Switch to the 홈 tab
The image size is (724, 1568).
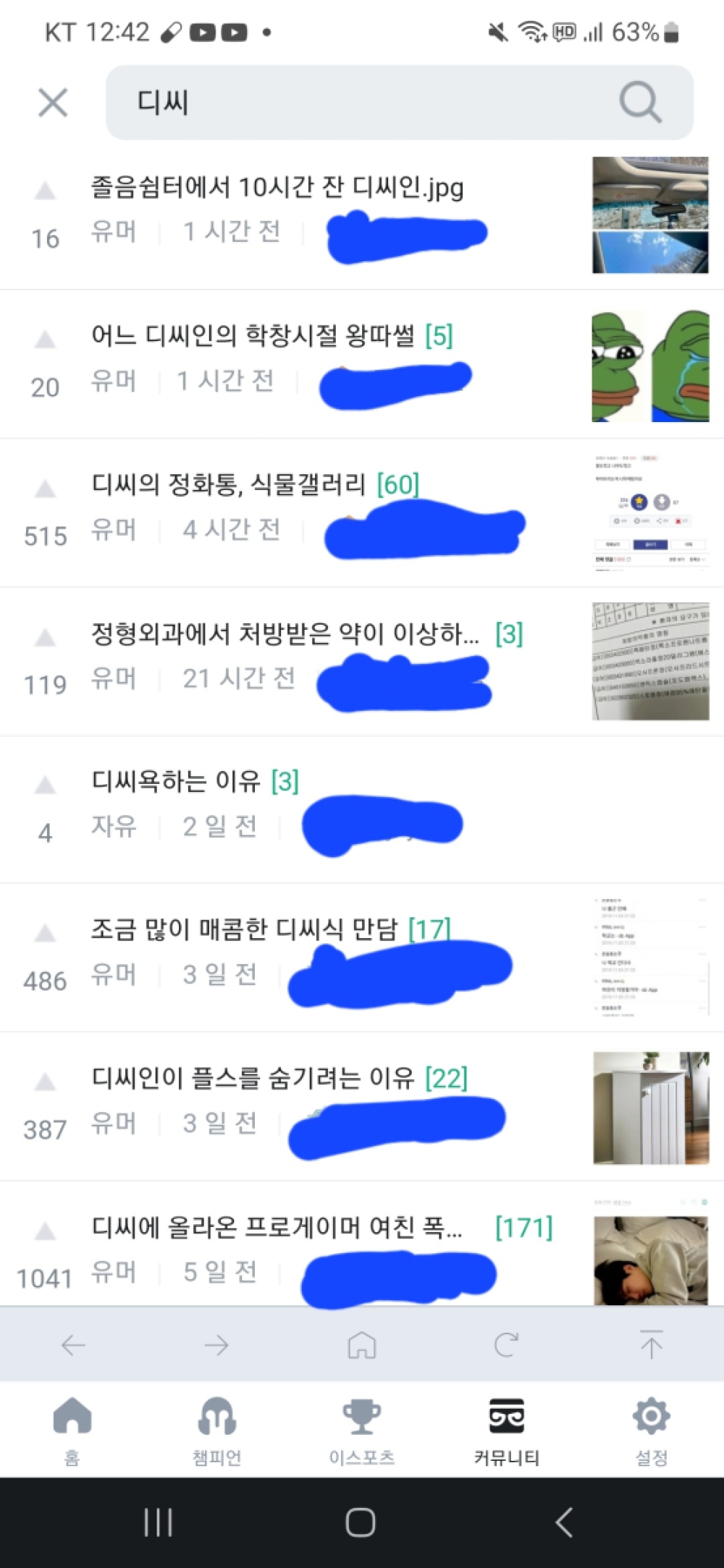72,1431
